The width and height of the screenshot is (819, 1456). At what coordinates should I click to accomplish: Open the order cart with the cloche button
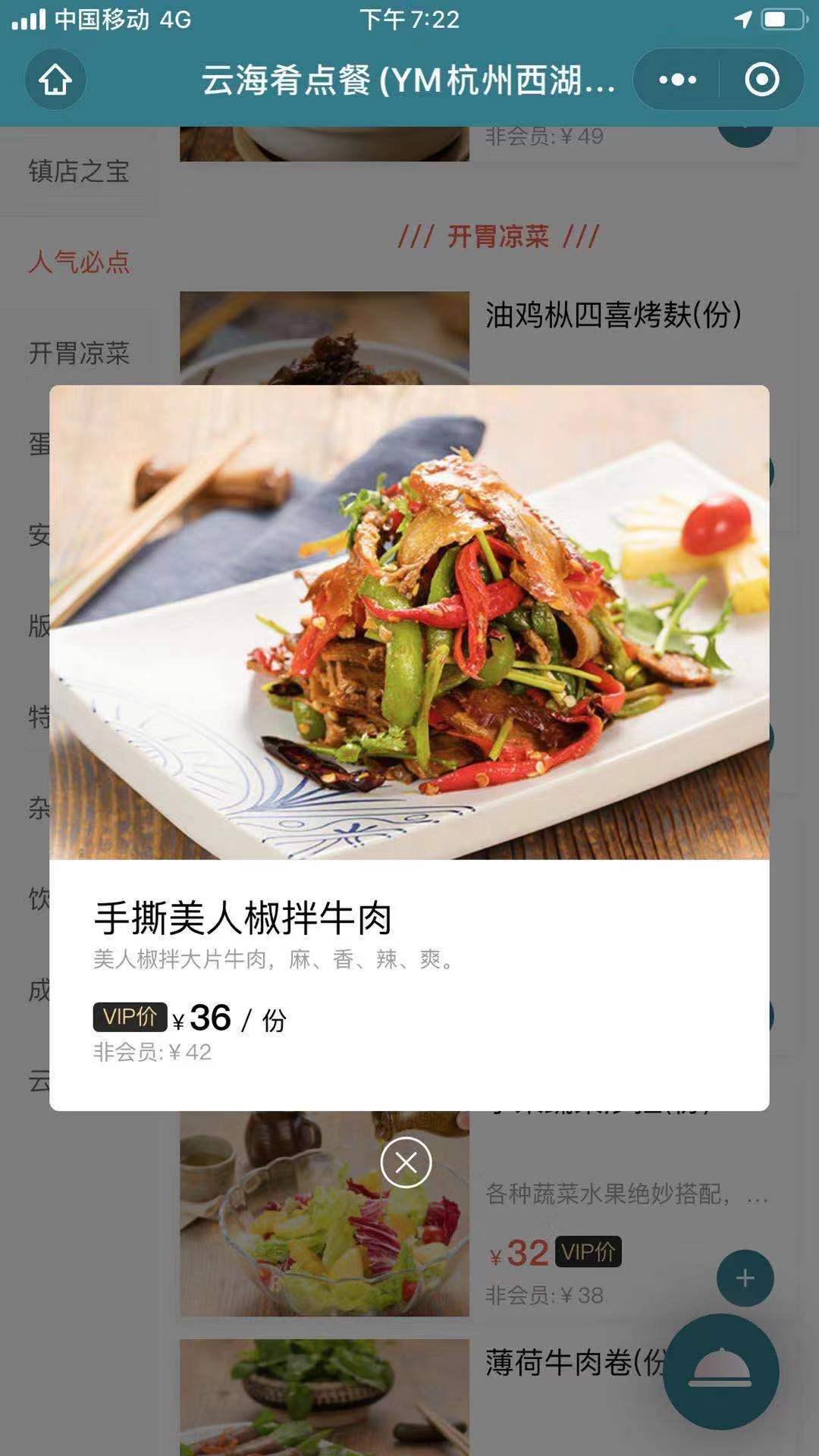coord(720,1371)
